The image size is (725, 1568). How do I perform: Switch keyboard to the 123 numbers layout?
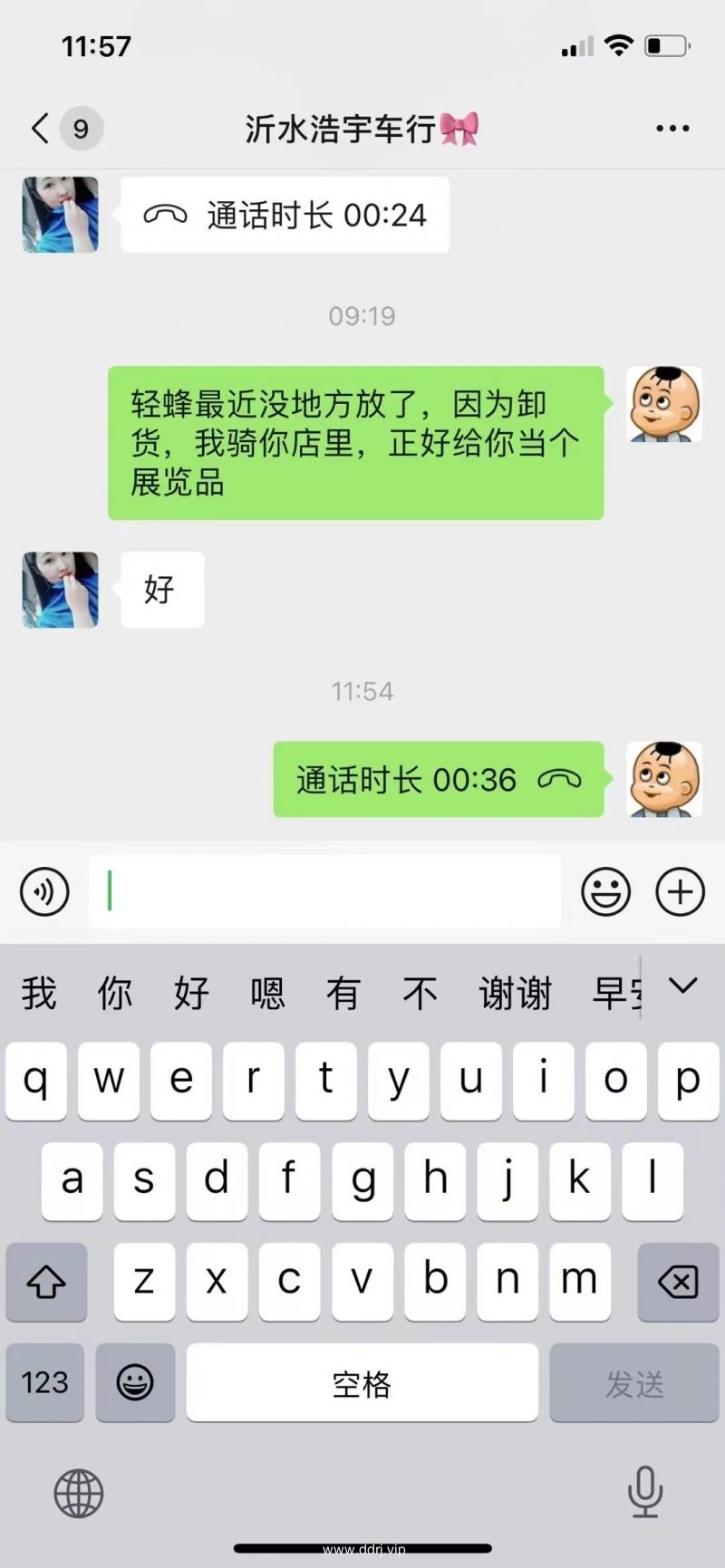(45, 1382)
